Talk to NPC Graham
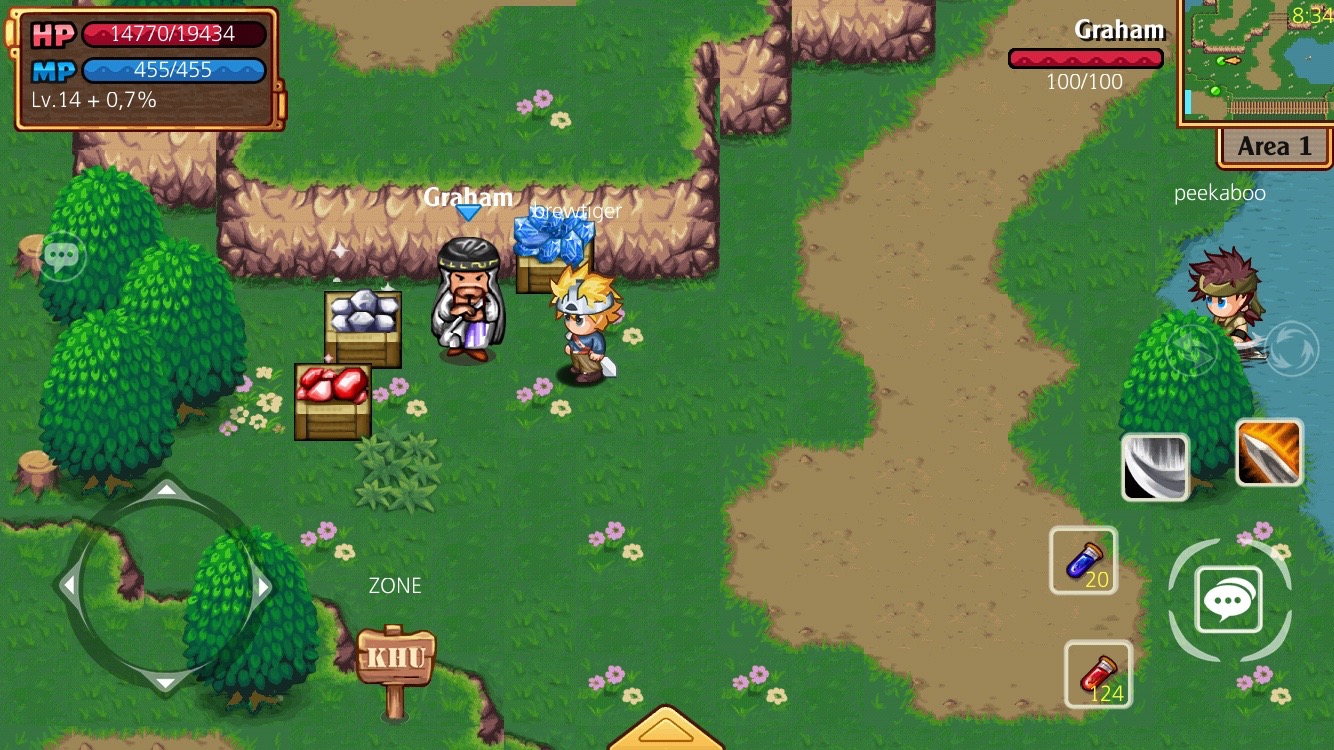1334x750 pixels. coord(467,300)
